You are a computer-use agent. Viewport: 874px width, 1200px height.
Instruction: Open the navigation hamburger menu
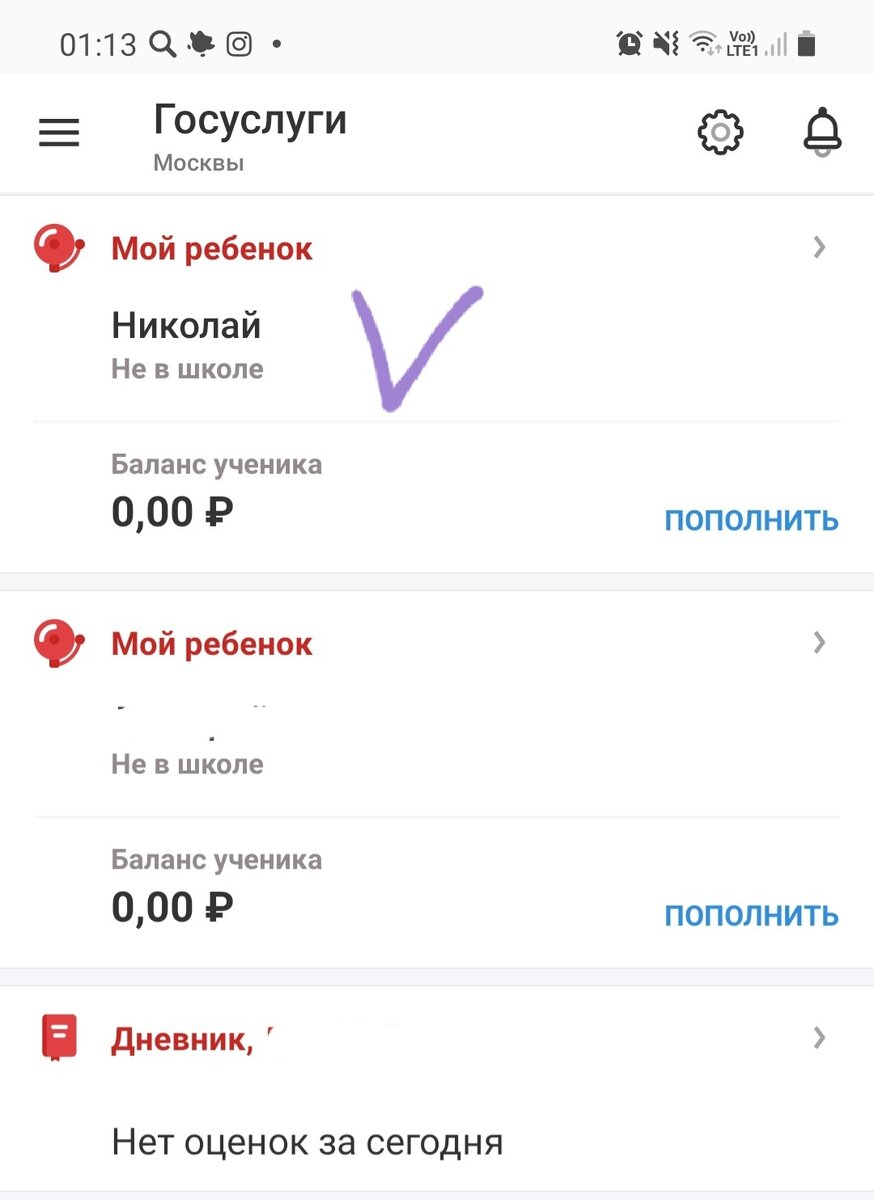coord(58,133)
